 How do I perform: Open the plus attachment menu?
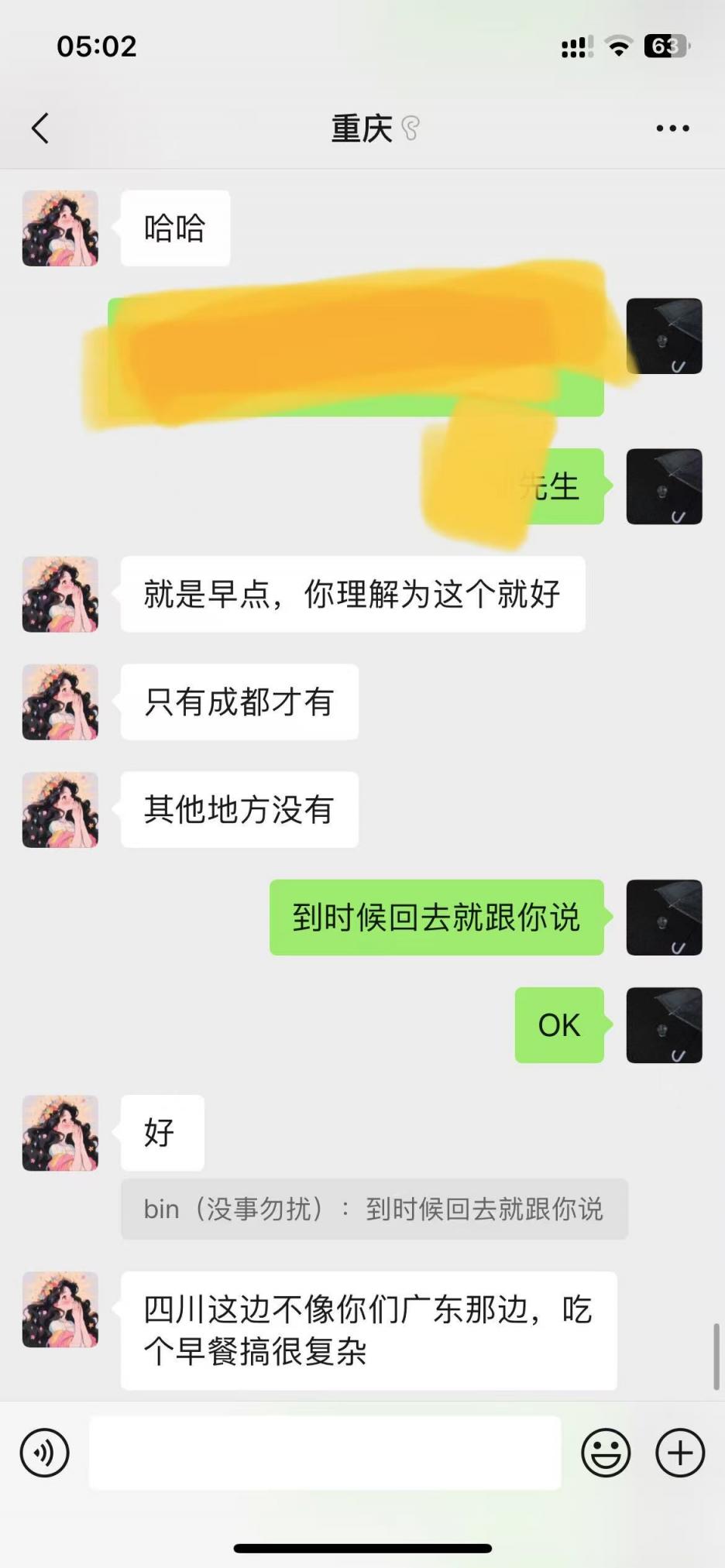(x=680, y=1453)
